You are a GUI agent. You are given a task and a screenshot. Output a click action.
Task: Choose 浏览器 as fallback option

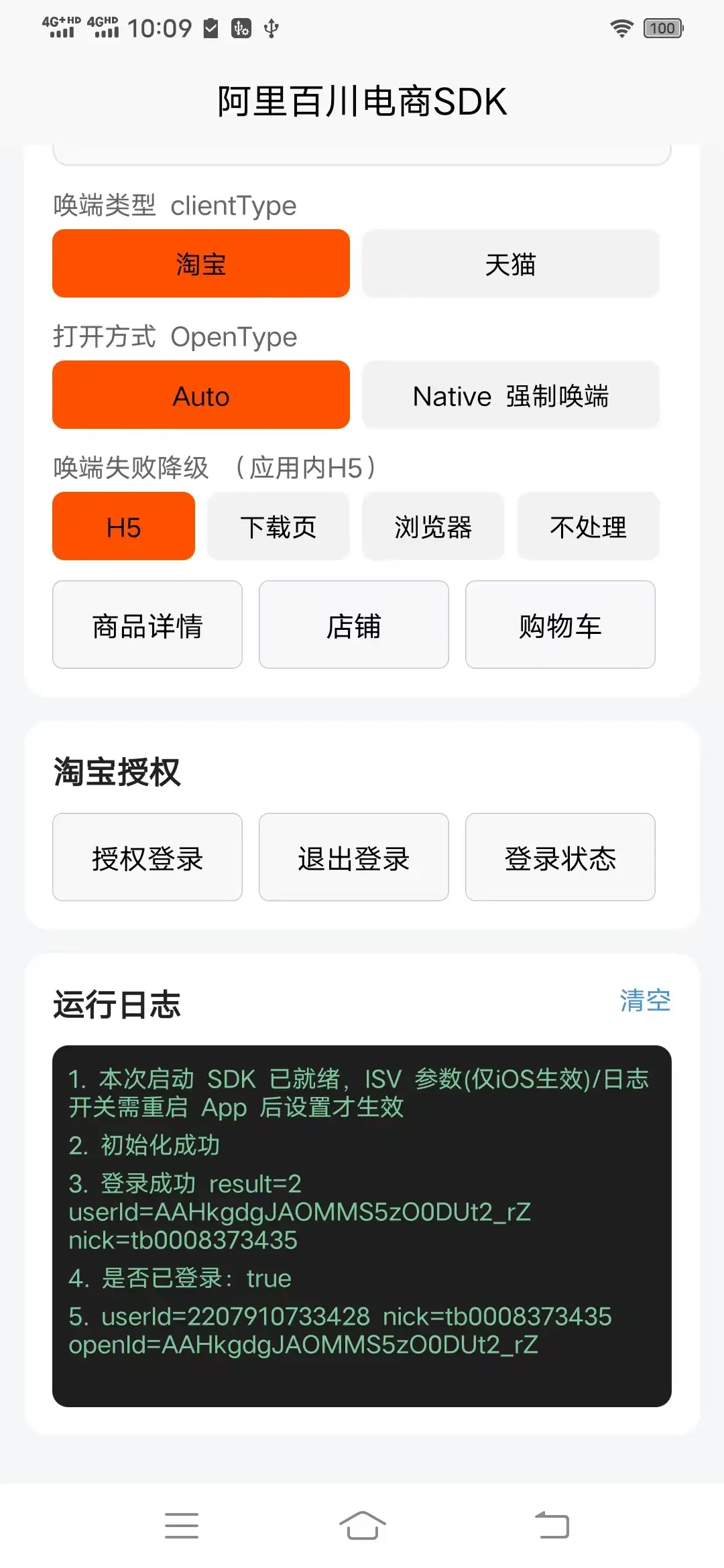click(x=433, y=526)
